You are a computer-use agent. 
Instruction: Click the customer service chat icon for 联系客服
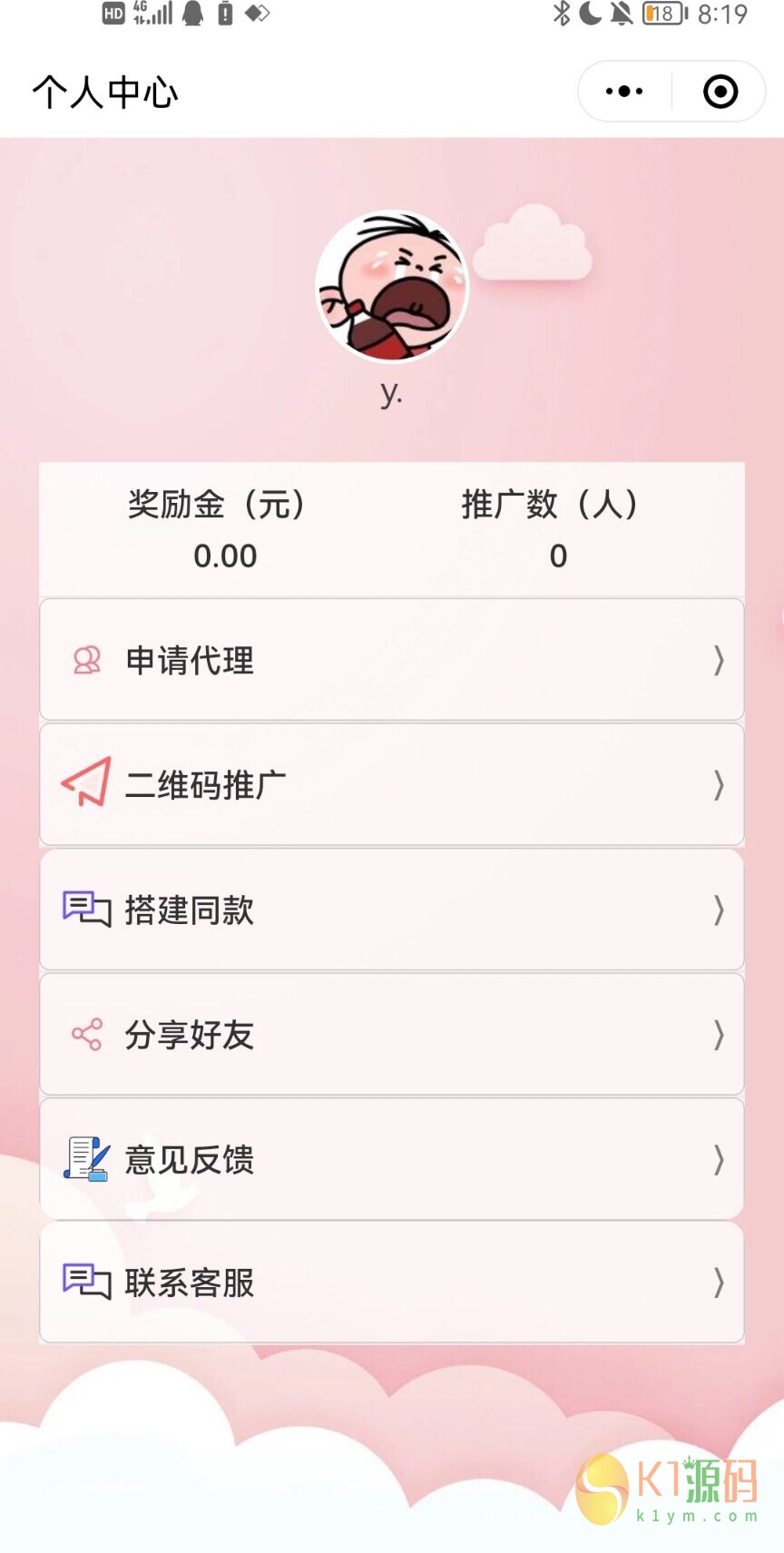(84, 1283)
